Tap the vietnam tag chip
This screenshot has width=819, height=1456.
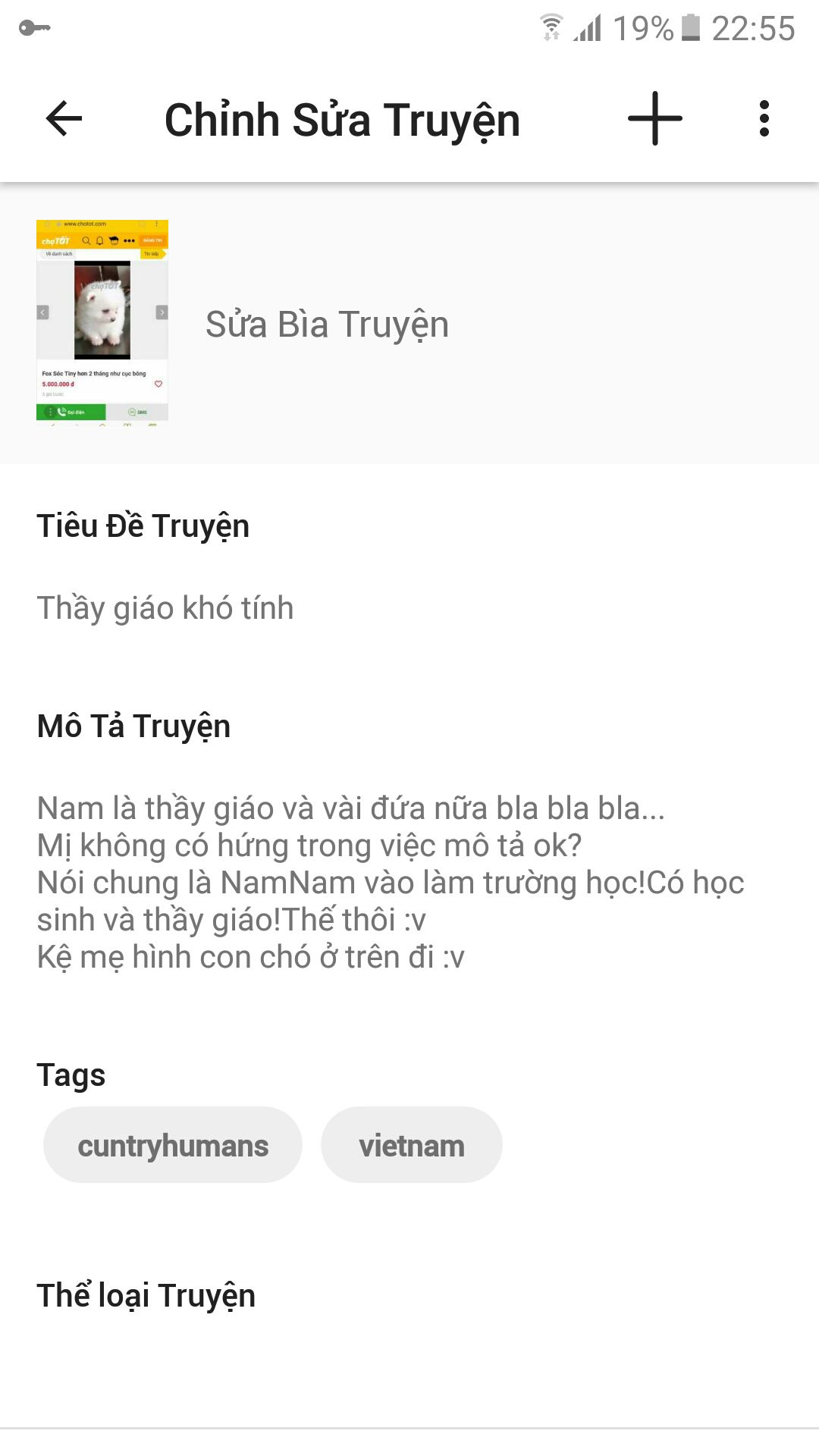pos(412,1145)
